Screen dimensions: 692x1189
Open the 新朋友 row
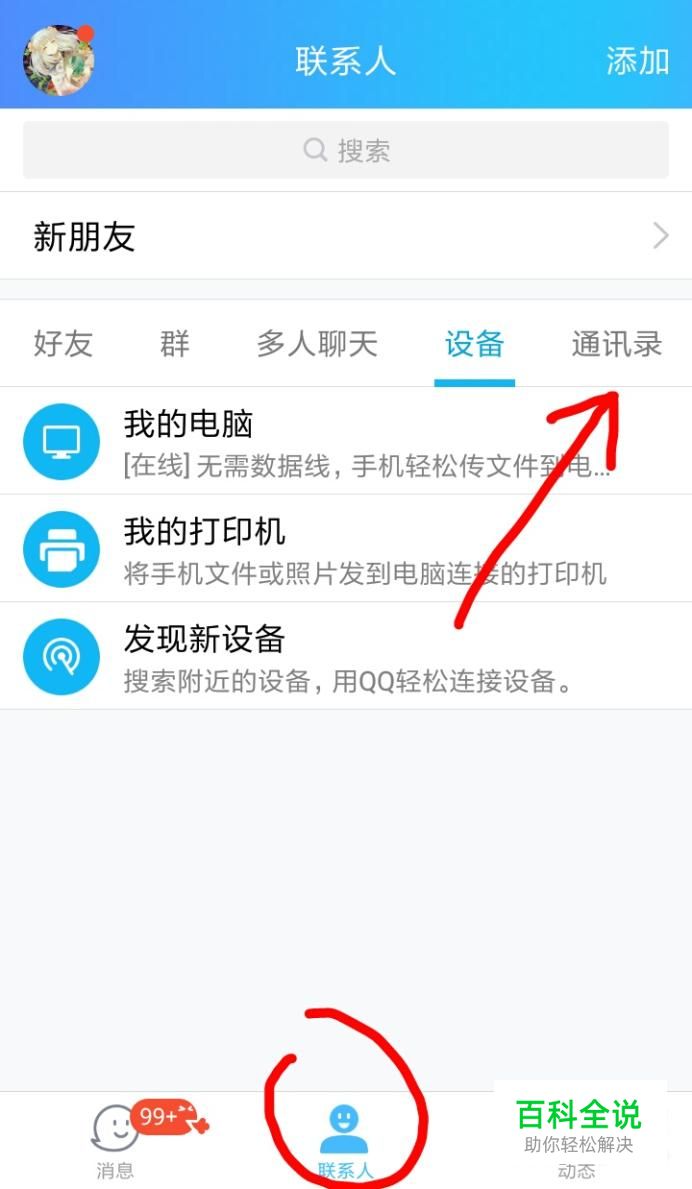click(346, 237)
